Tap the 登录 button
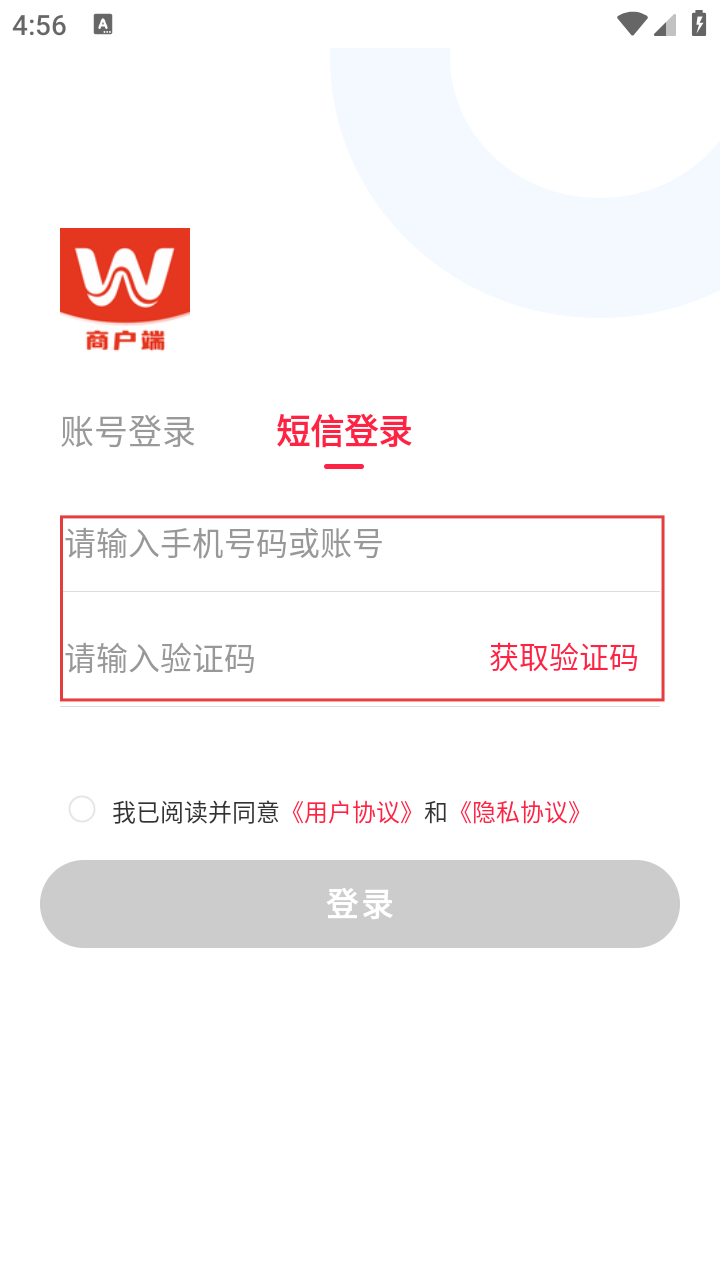Image resolution: width=720 pixels, height=1280 pixels. point(360,904)
